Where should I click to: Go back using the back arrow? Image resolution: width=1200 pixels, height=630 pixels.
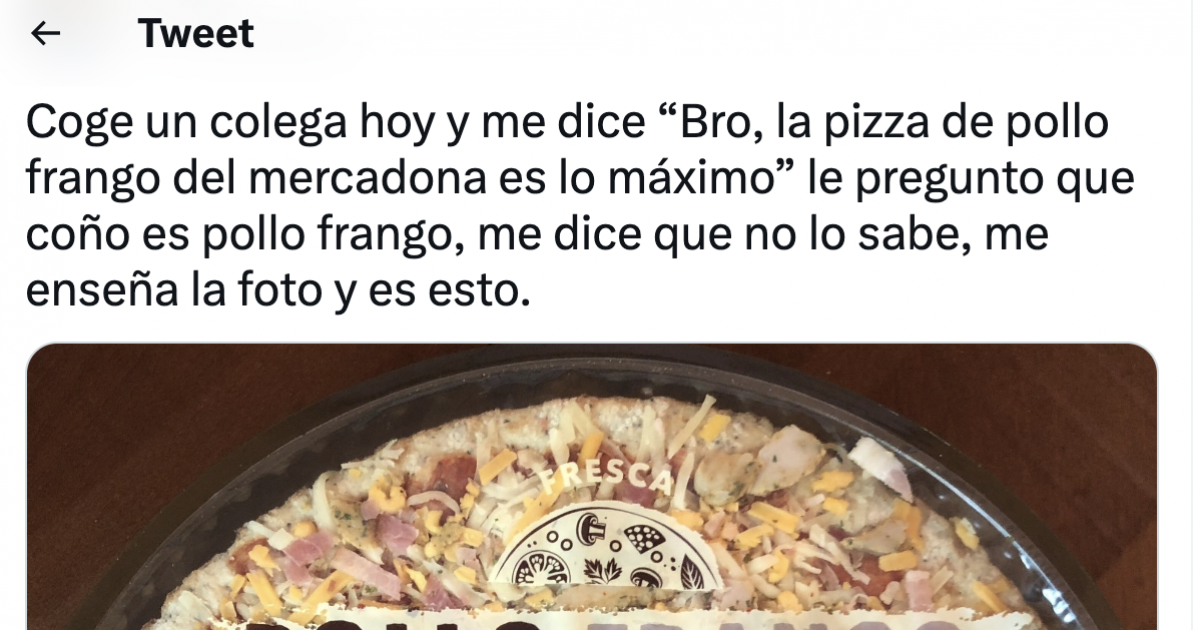46,35
